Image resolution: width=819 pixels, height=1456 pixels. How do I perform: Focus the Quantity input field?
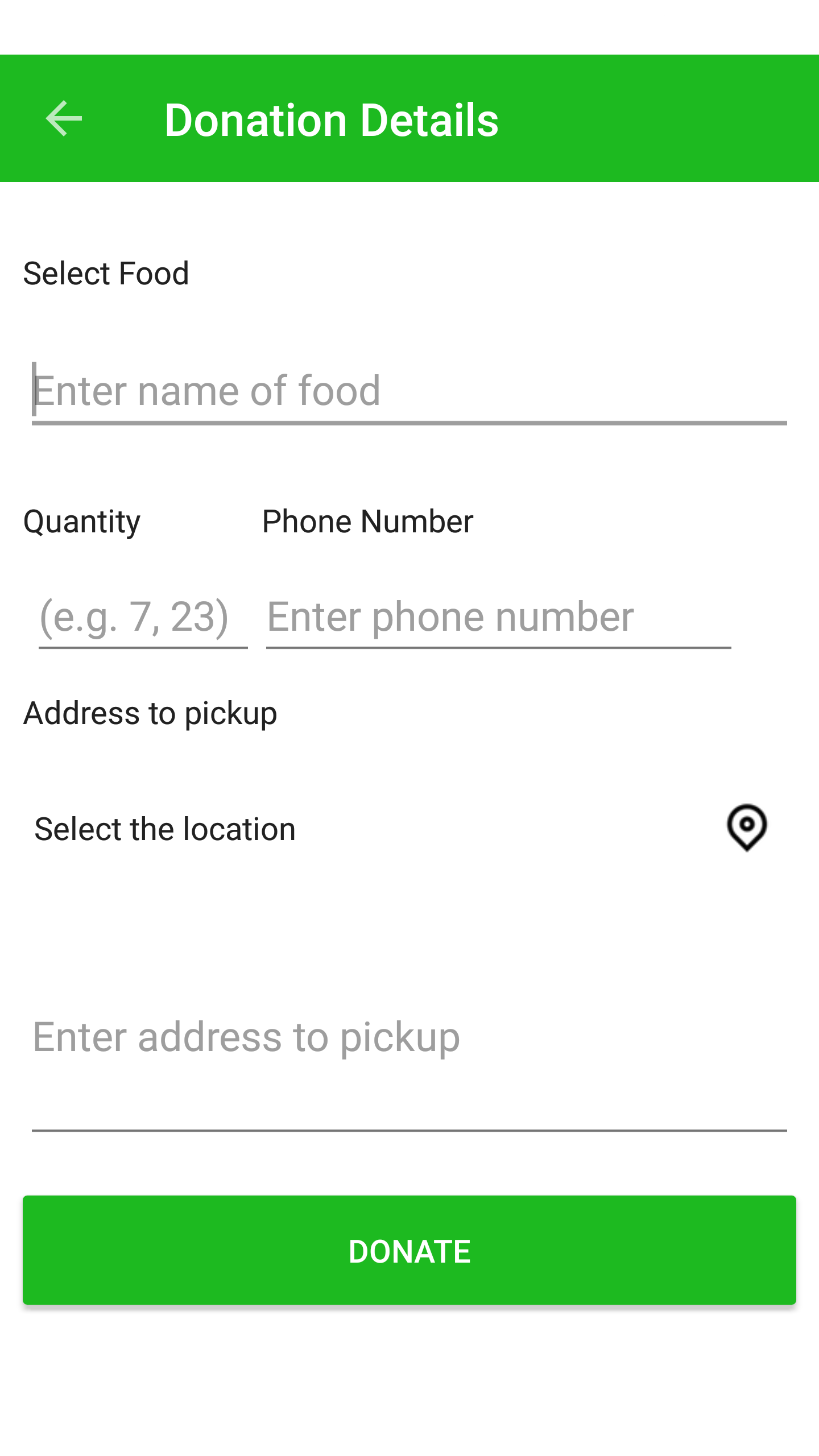pos(142,617)
